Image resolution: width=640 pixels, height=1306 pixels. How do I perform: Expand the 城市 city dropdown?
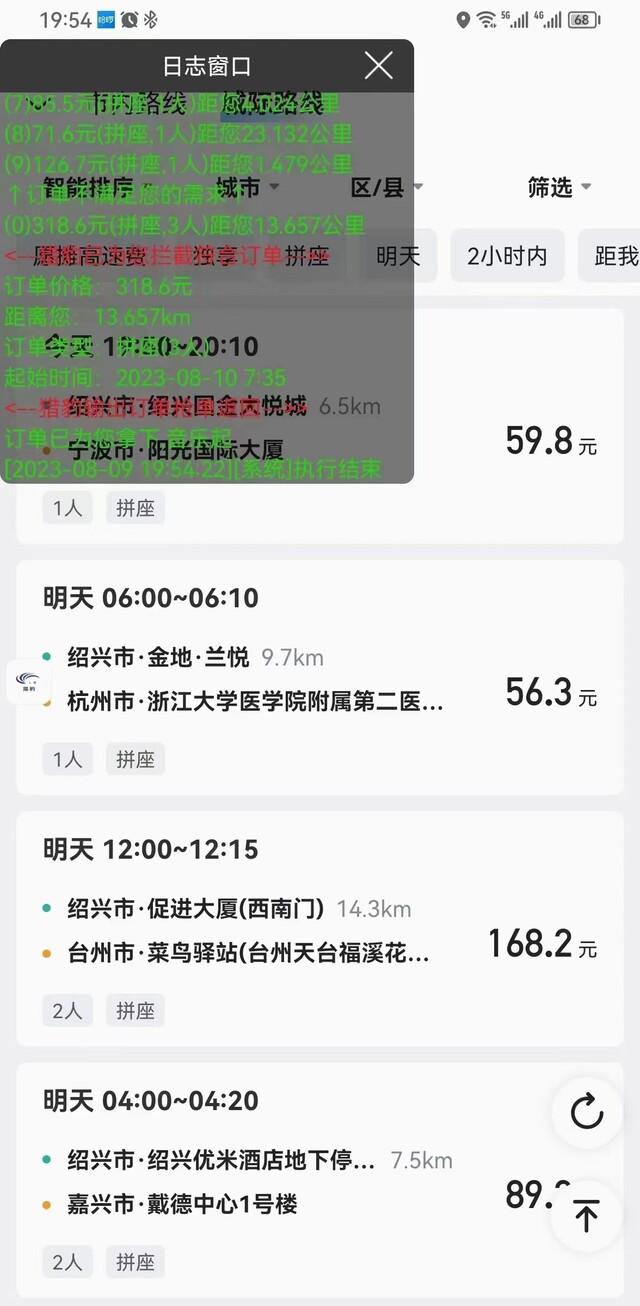248,187
